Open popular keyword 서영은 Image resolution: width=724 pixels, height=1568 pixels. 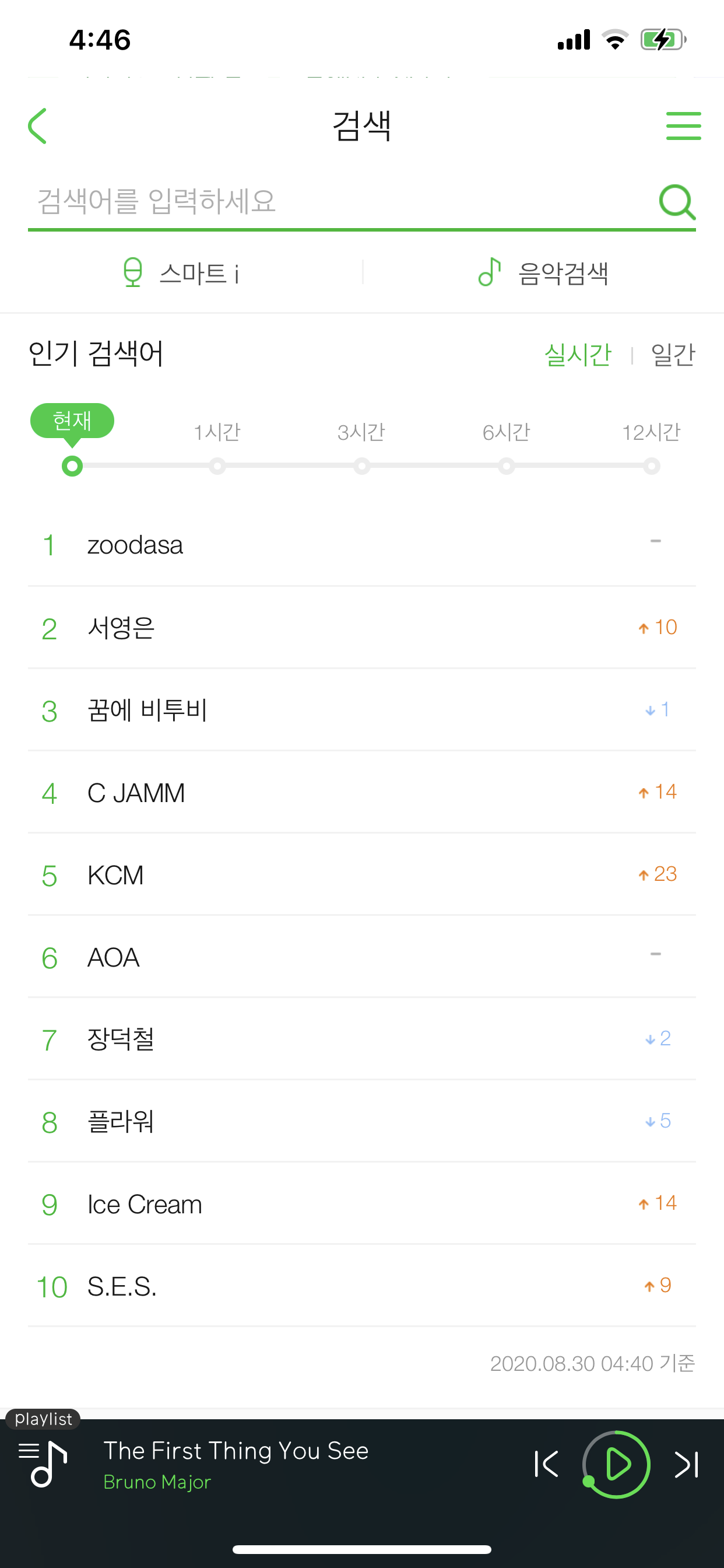(122, 628)
